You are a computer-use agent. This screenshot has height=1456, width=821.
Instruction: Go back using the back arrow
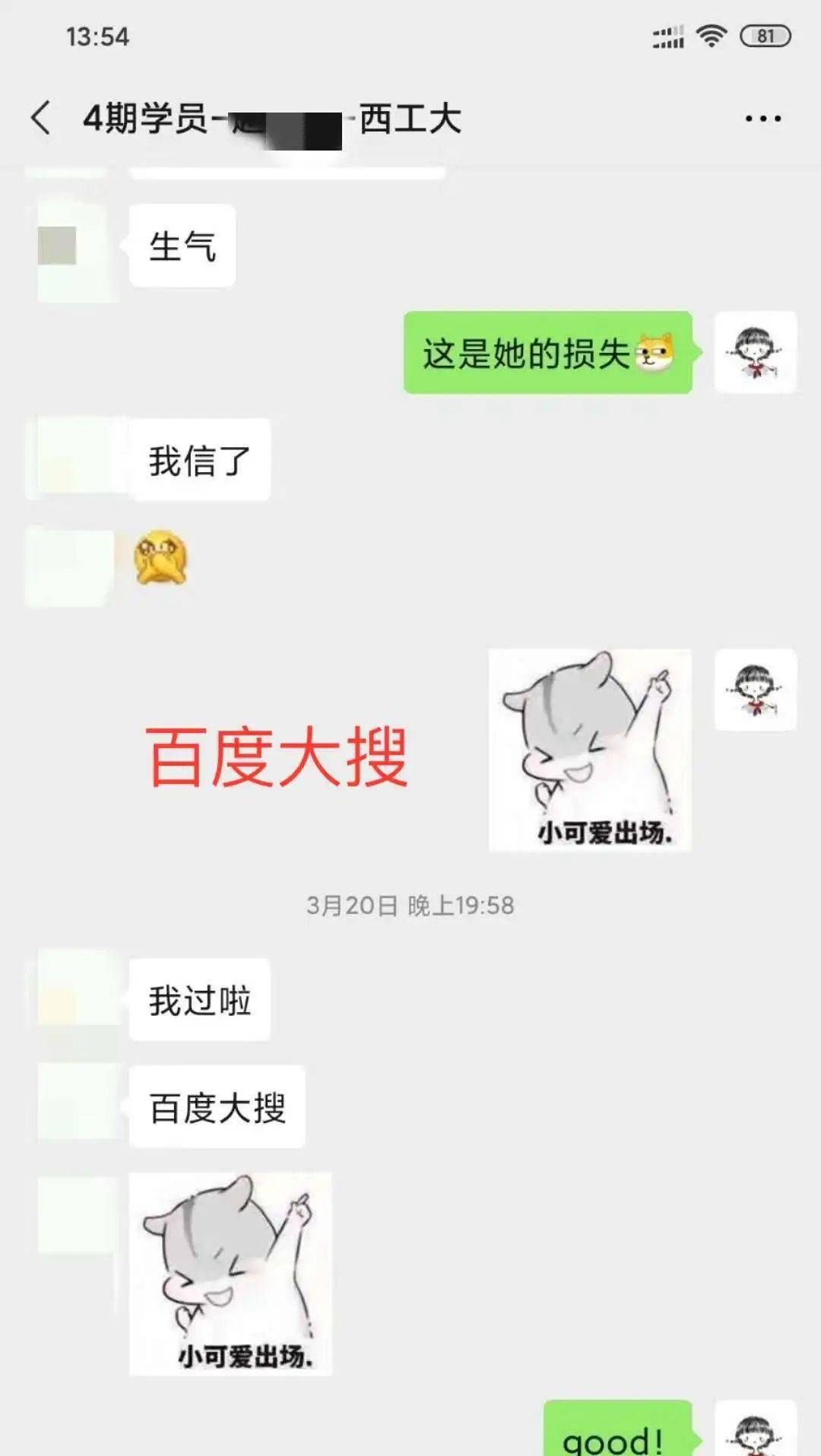[41, 119]
